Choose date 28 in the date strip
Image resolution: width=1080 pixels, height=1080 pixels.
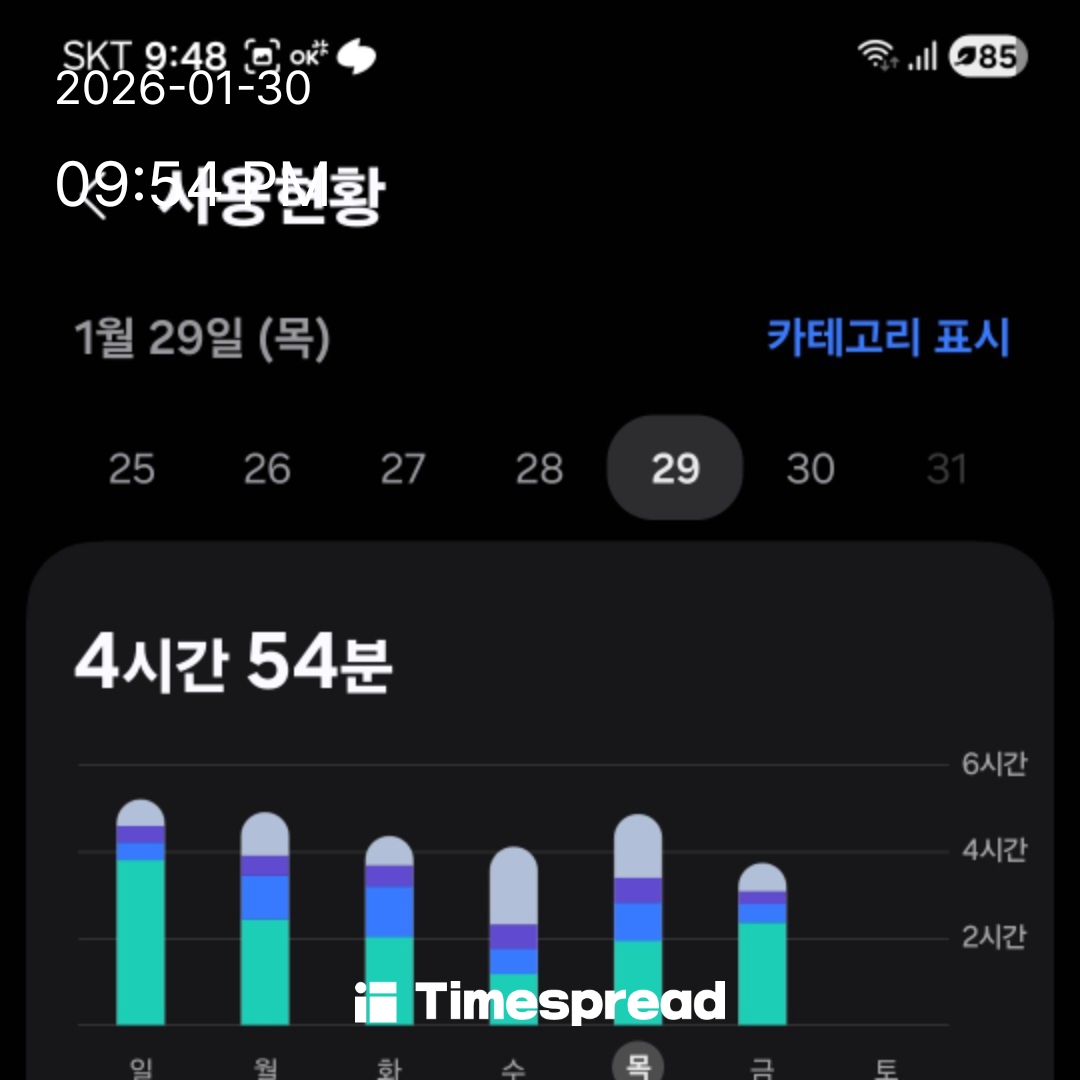pos(539,468)
